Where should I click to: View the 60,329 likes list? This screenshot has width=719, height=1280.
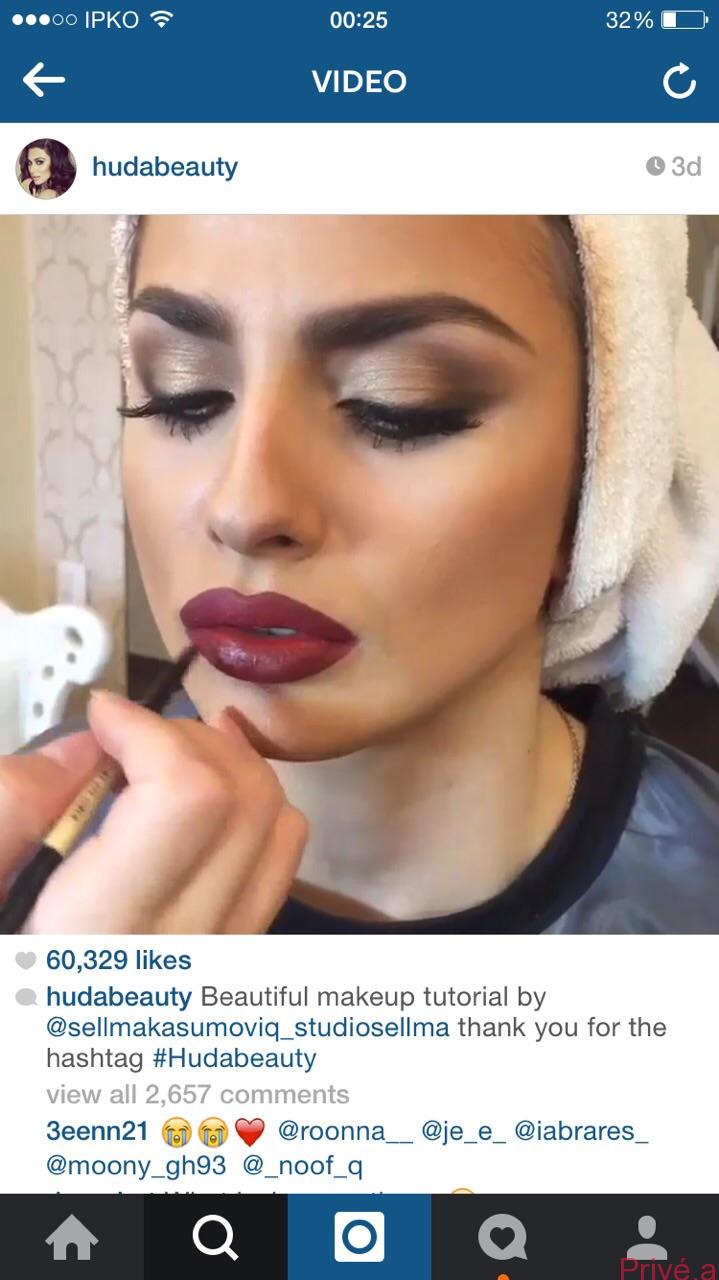coord(118,960)
